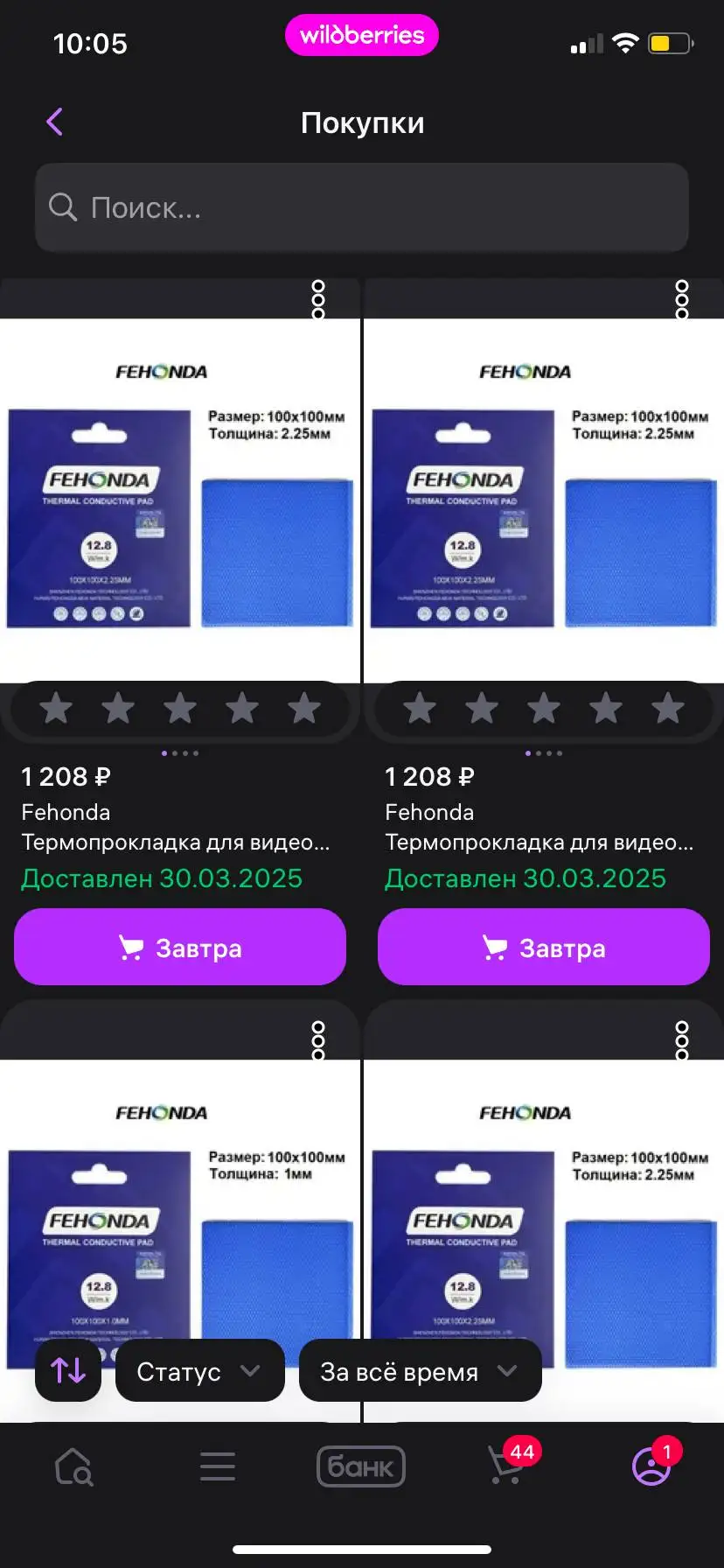
Task: Open the cart showing 44 items
Action: 506,1471
